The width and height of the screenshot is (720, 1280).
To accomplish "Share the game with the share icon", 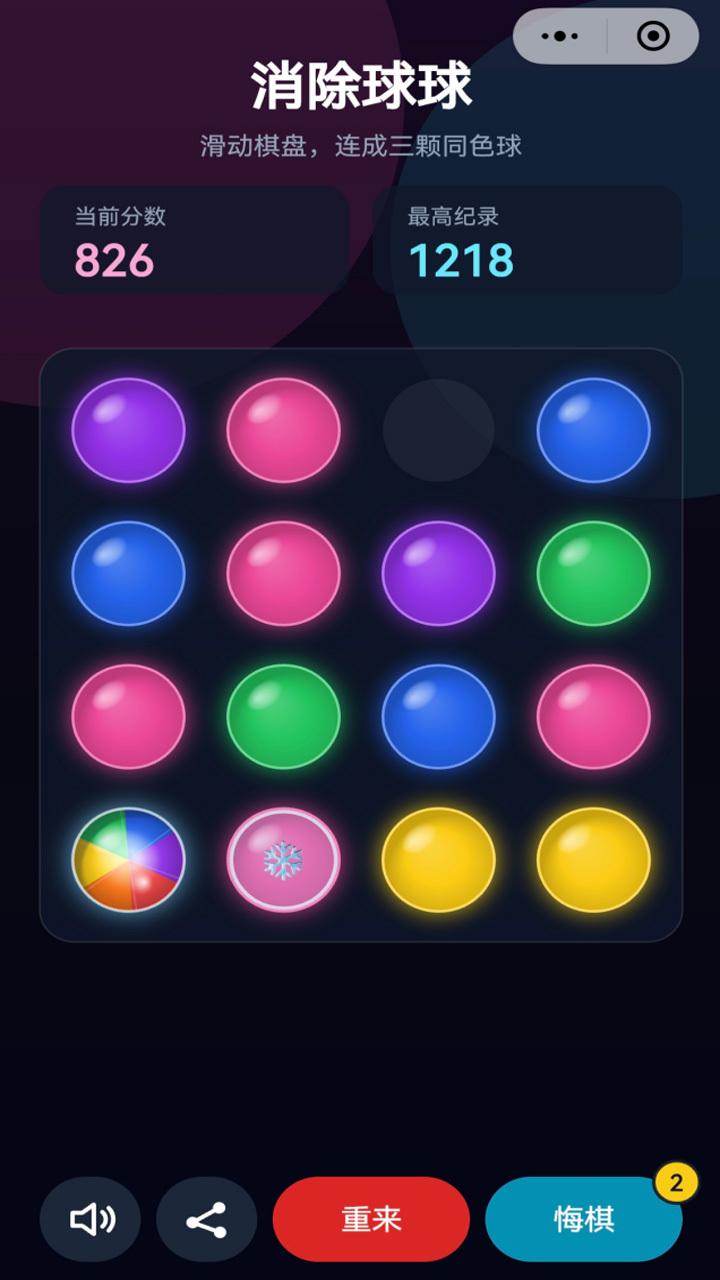I will [x=207, y=1219].
